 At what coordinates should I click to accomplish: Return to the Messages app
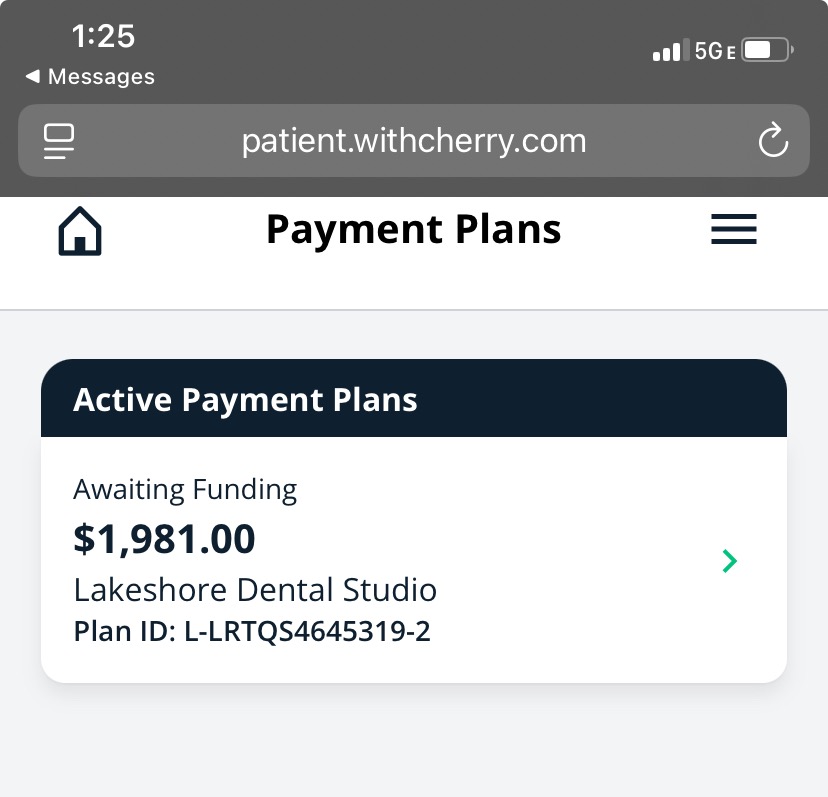90,77
